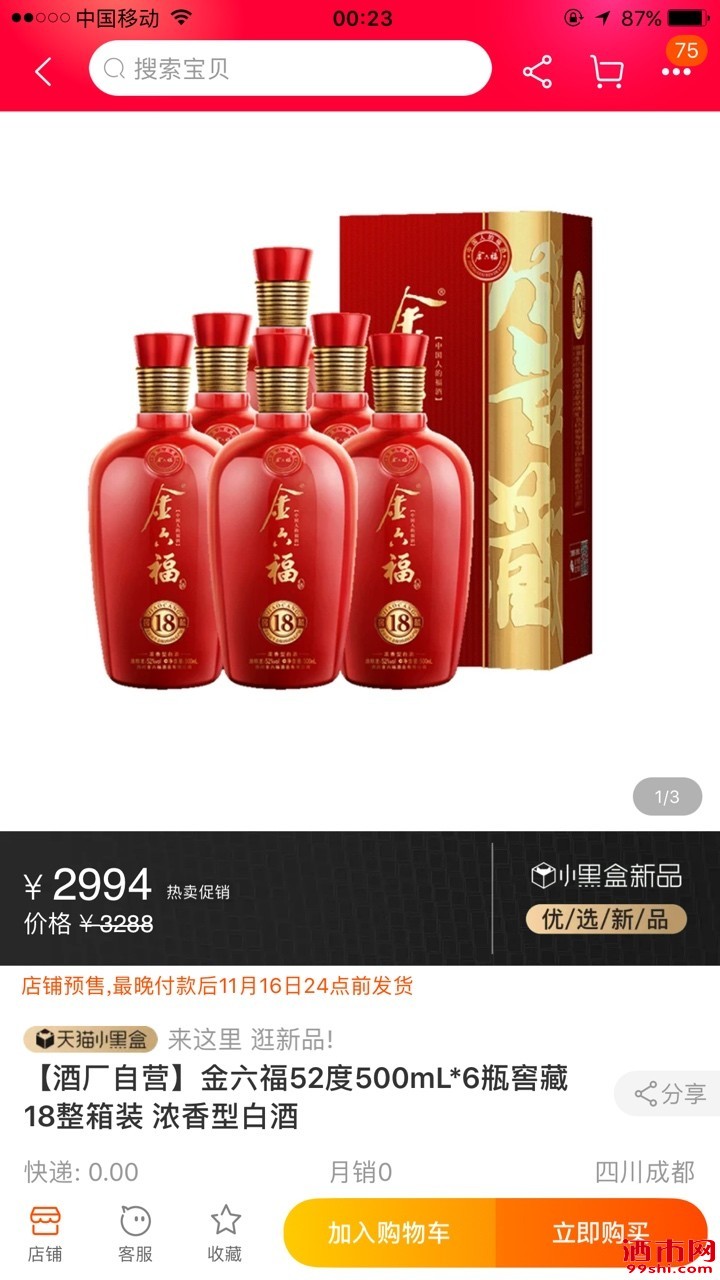Tap 加入购物车 to add to cart

[x=389, y=1232]
